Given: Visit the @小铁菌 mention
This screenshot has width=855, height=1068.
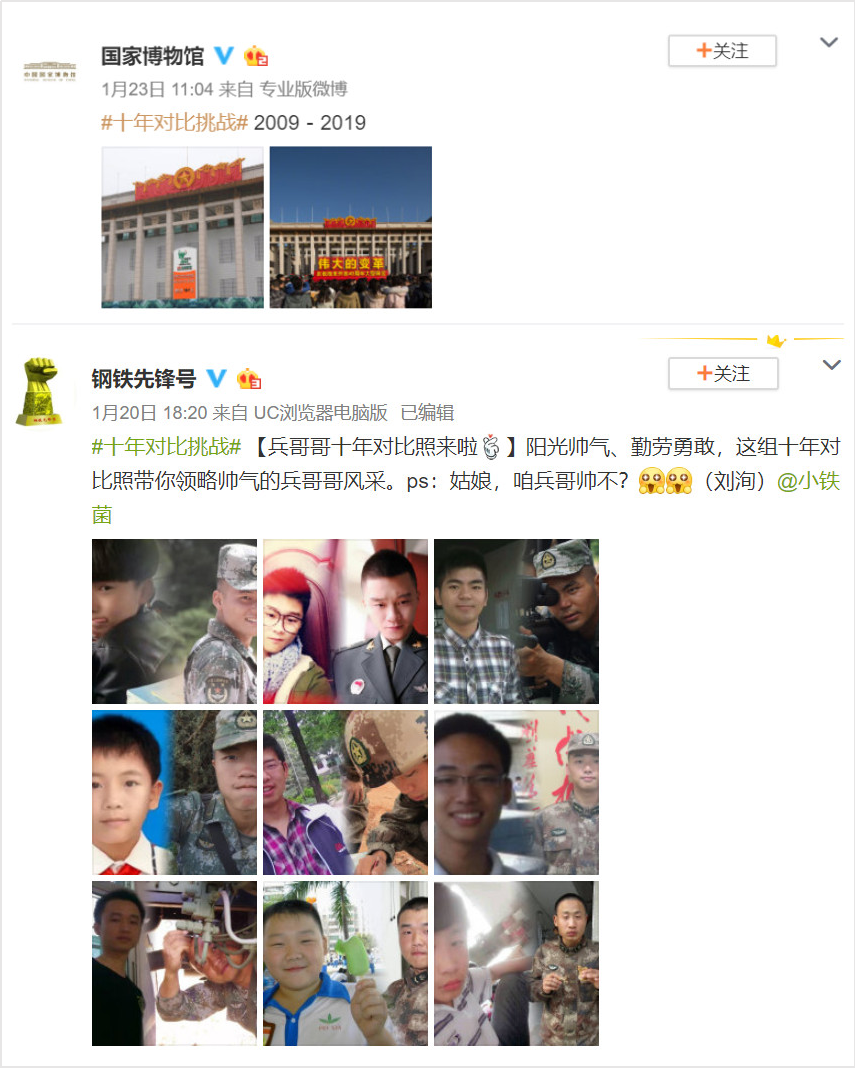Looking at the screenshot, I should point(808,481).
